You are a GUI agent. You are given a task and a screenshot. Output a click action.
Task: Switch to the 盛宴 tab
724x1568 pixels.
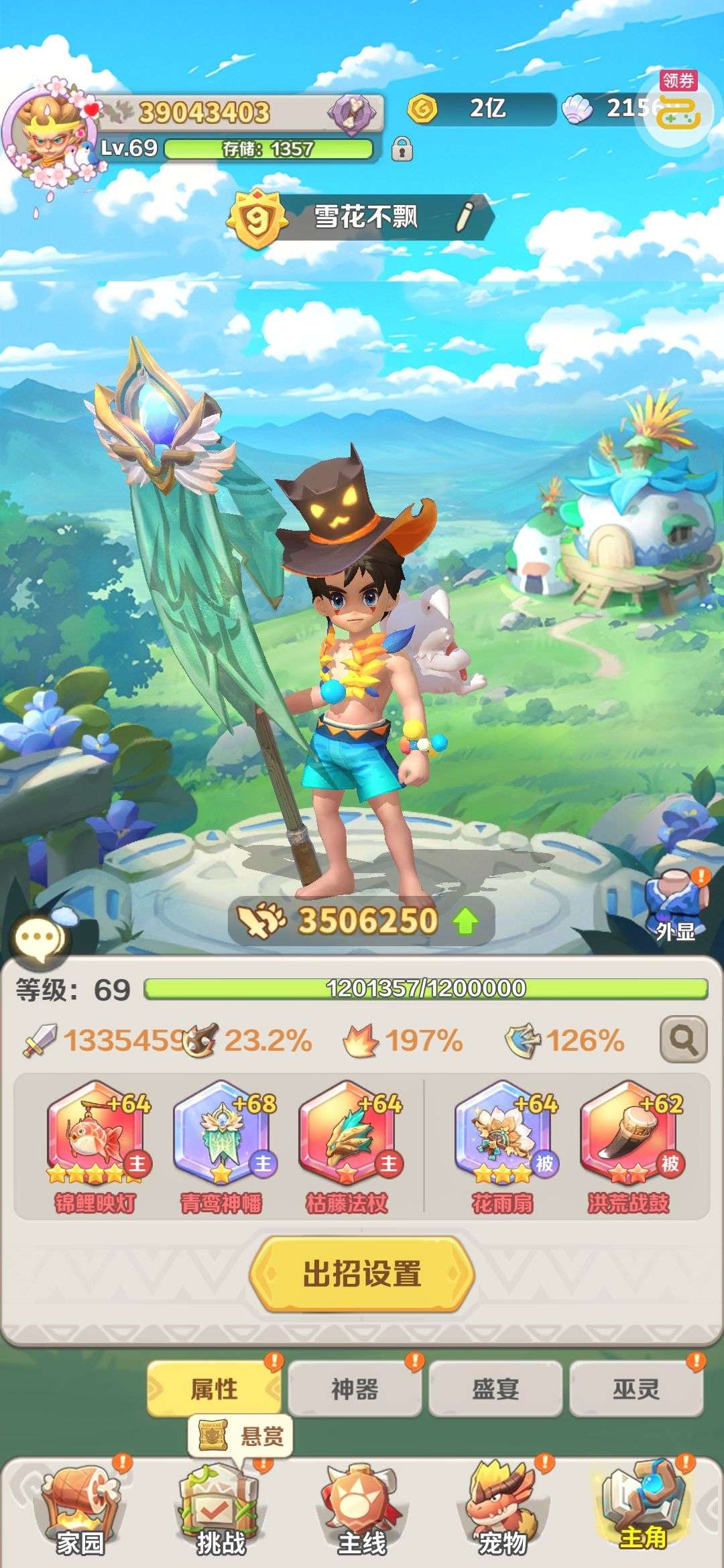tap(495, 1389)
